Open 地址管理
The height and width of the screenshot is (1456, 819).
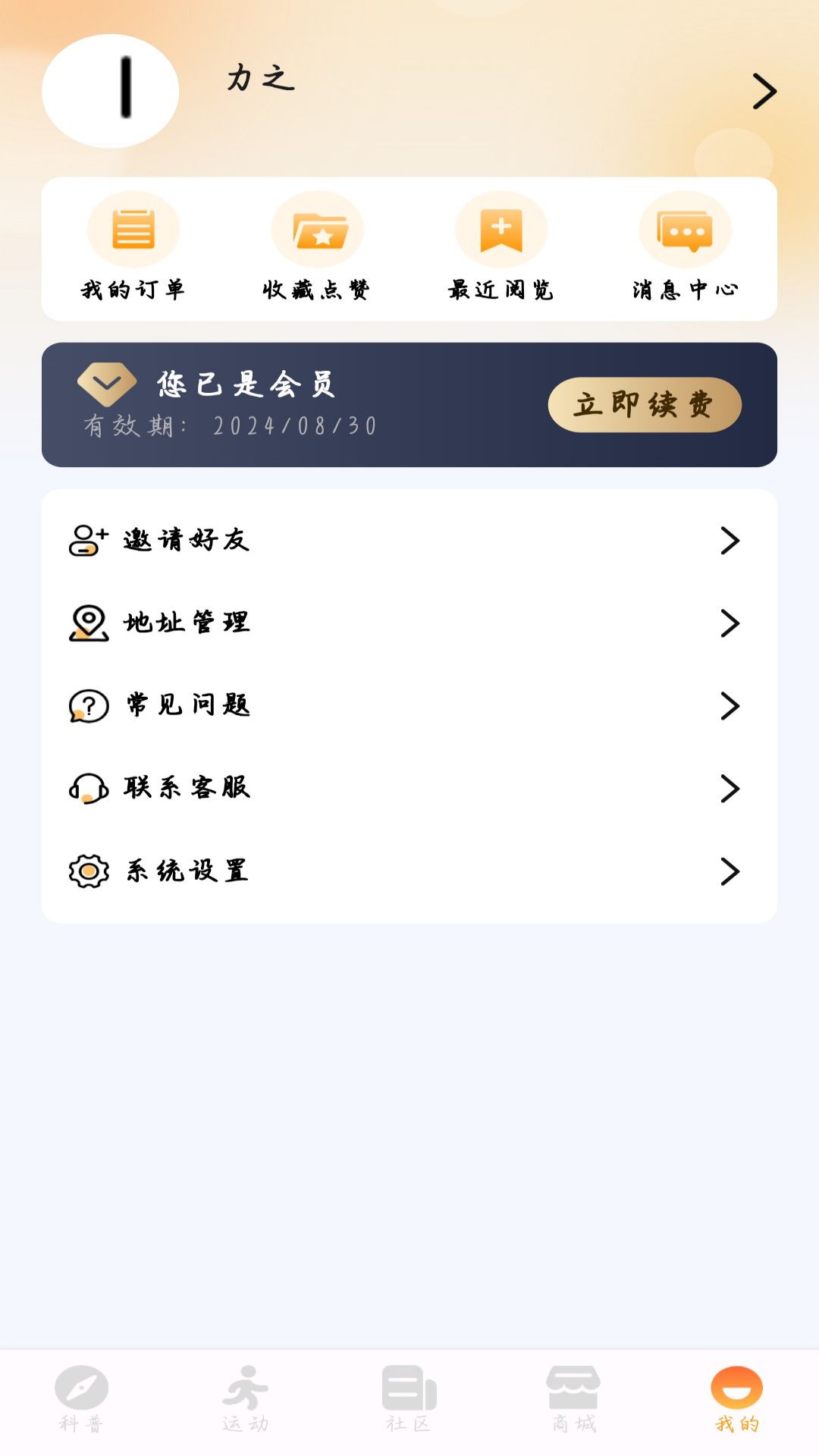(x=409, y=623)
